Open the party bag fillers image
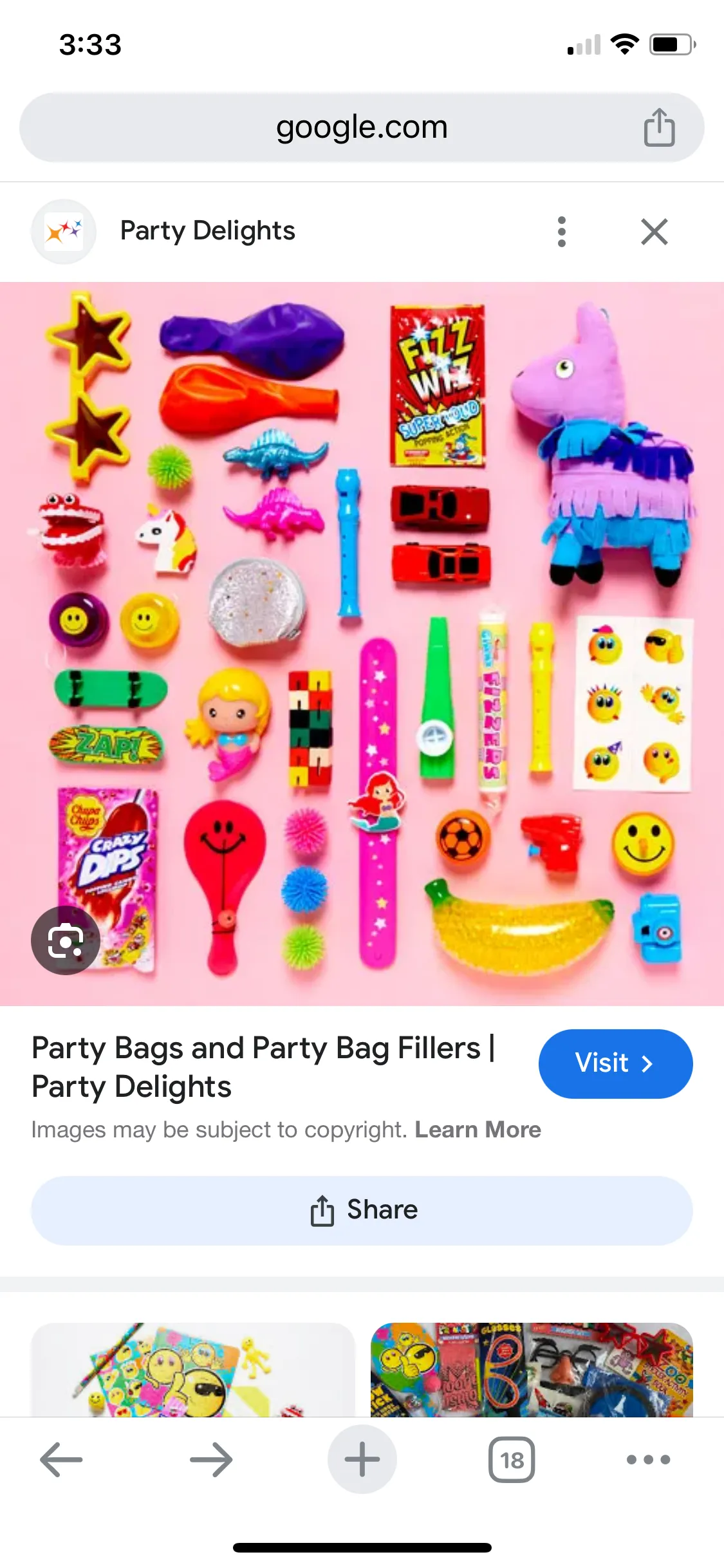The width and height of the screenshot is (724, 1568). [362, 644]
